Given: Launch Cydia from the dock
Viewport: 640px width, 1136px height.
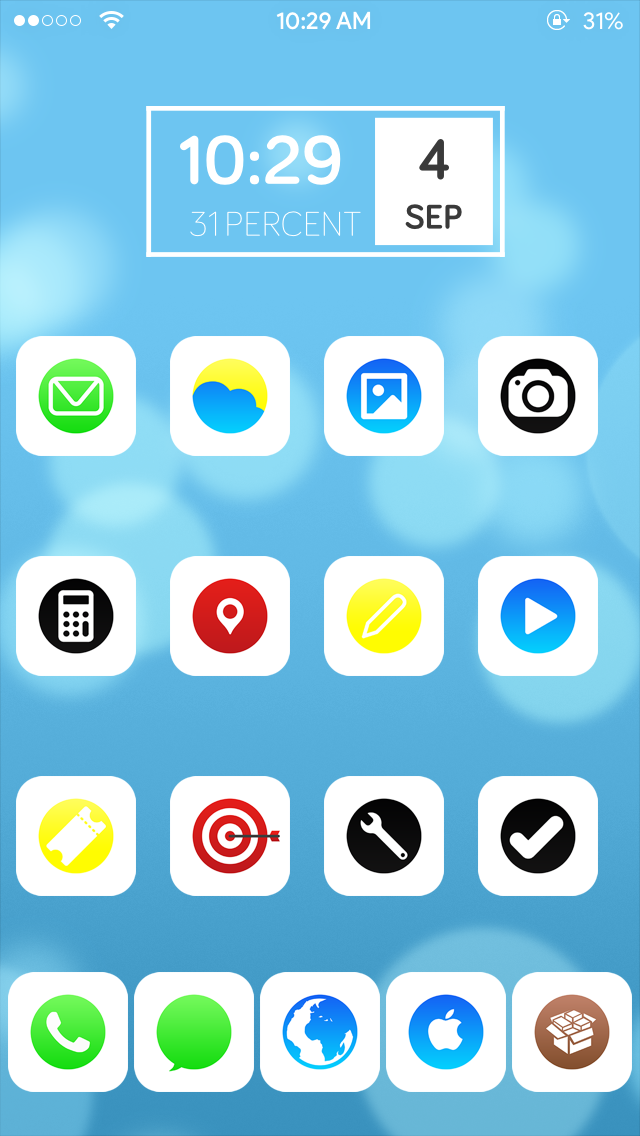Looking at the screenshot, I should tap(572, 1032).
